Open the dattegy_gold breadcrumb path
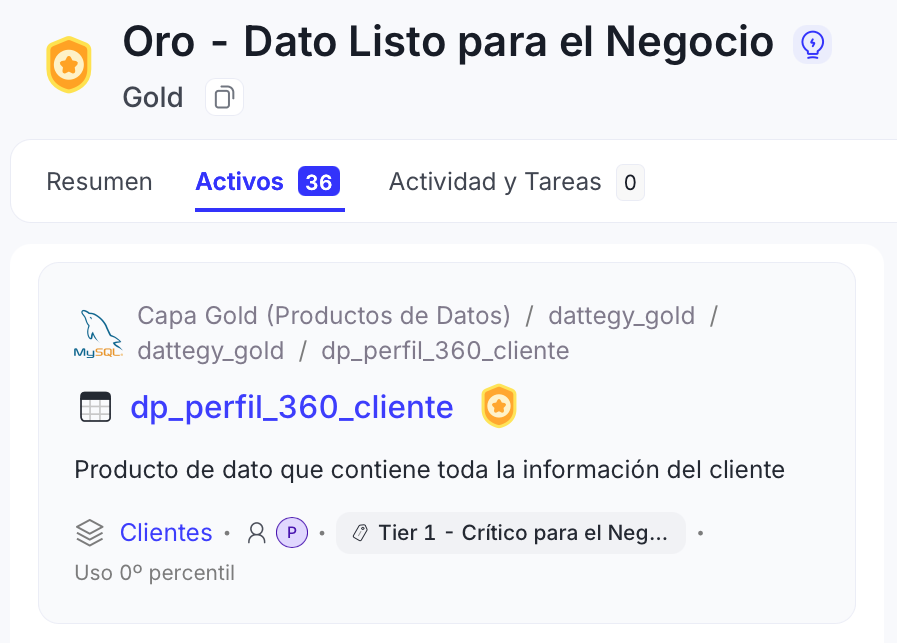The image size is (897, 643). click(621, 316)
